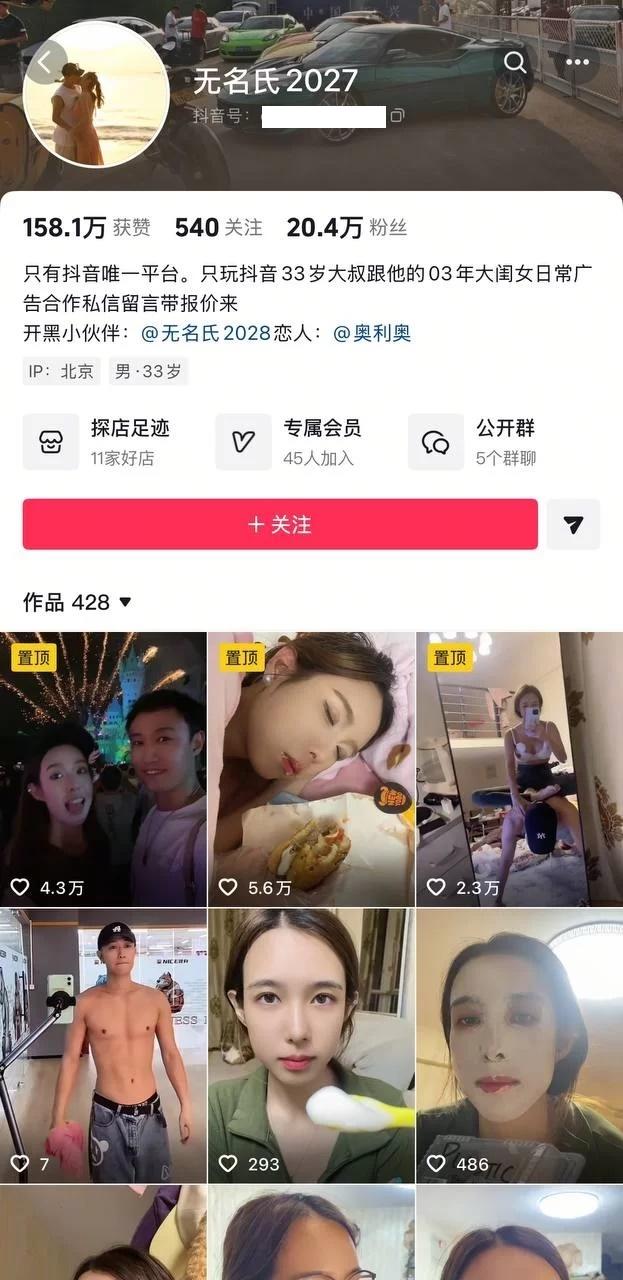Tap the paper-plane message button
The height and width of the screenshot is (1280, 623).
[x=573, y=524]
